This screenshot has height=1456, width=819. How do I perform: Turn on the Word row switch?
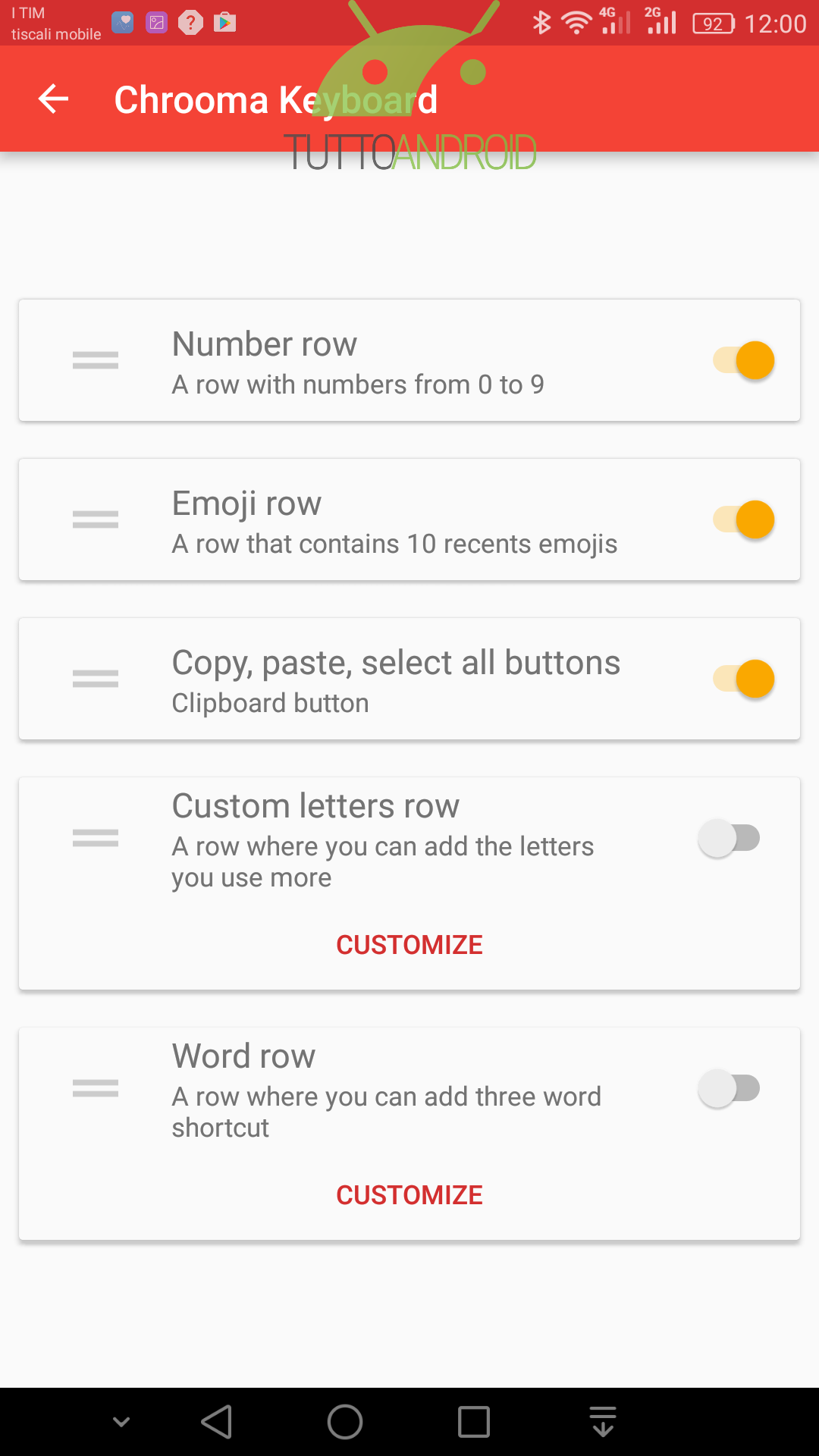click(x=729, y=1088)
